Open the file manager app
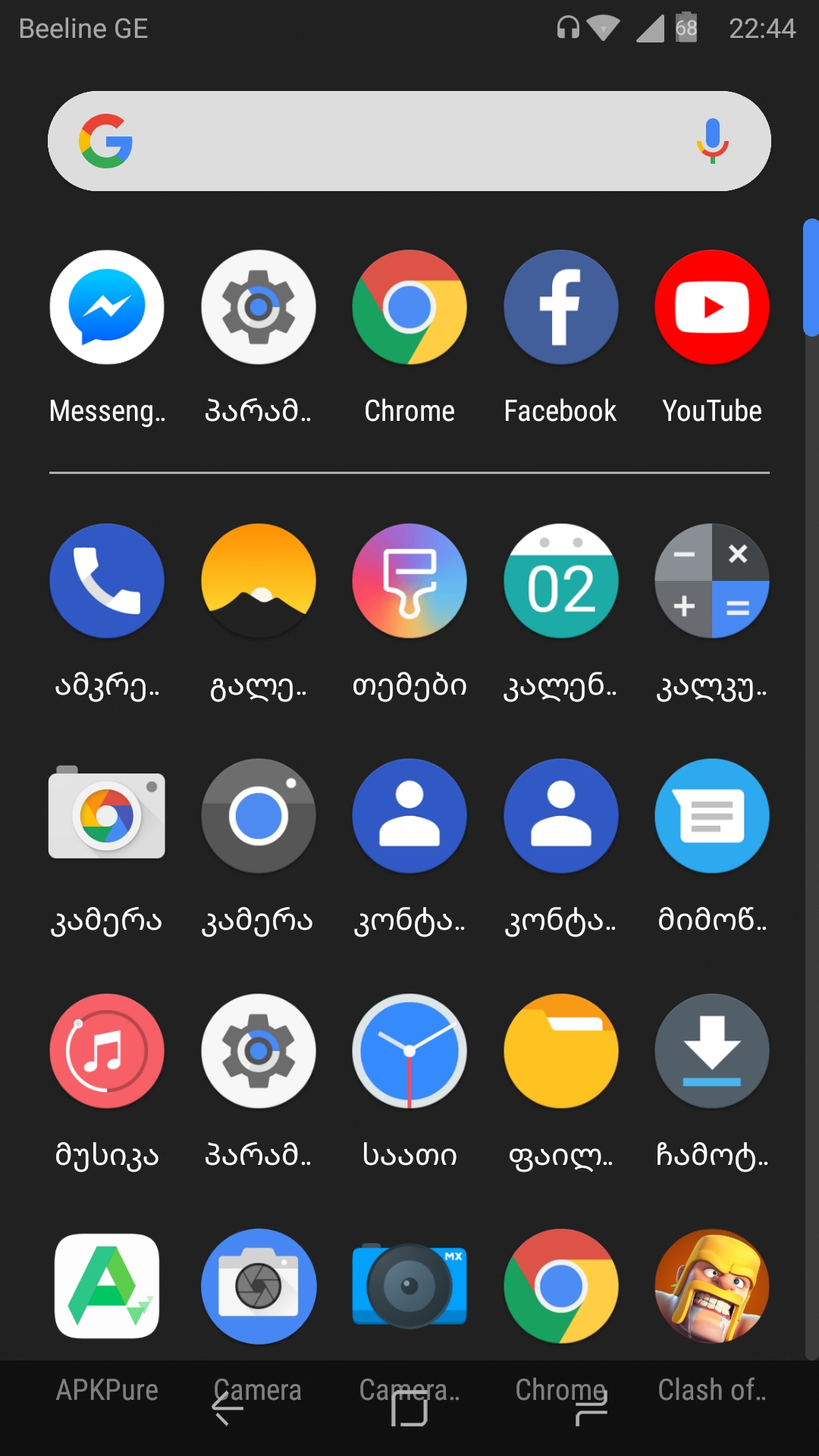819x1456 pixels. 560,1051
